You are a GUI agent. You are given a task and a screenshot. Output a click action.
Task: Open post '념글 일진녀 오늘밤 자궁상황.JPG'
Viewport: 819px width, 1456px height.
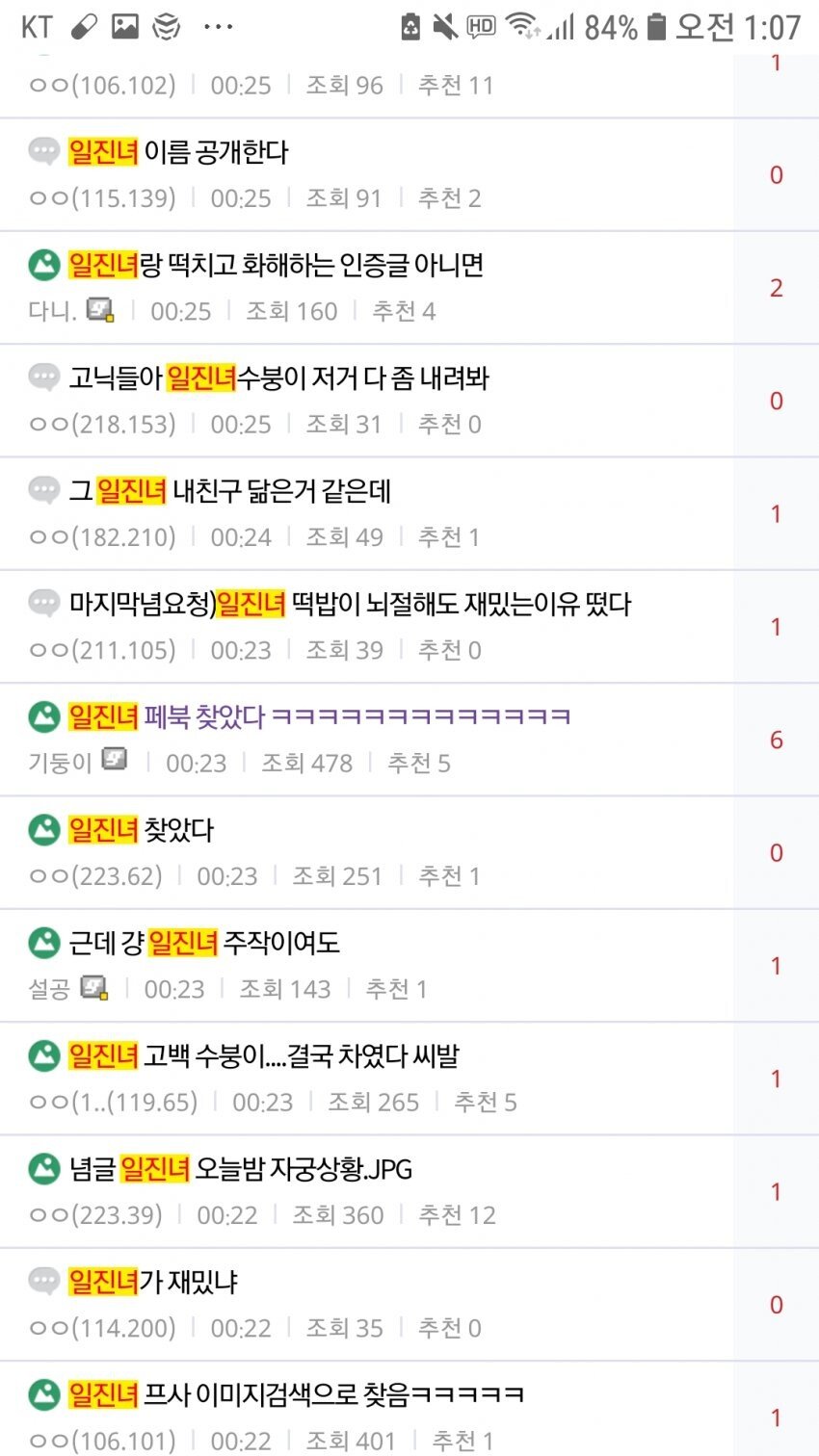point(241,1169)
